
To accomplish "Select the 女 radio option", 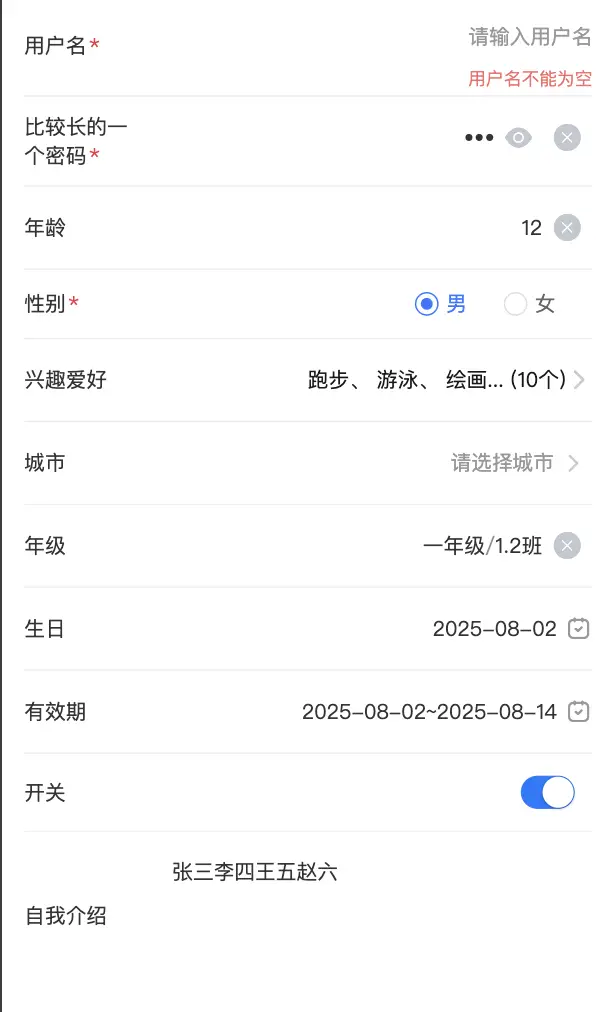I will point(529,304).
